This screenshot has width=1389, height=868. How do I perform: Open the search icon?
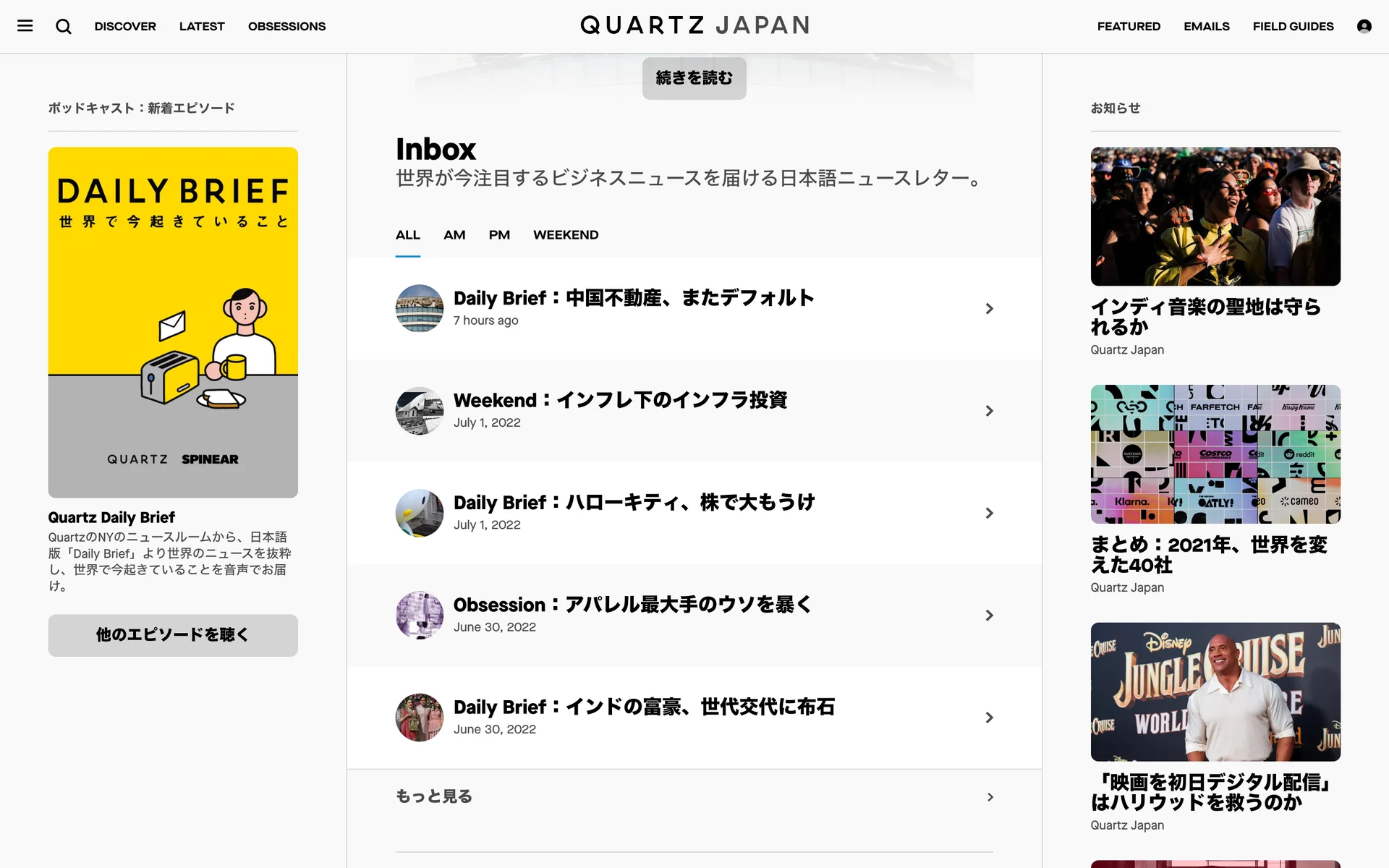point(64,27)
